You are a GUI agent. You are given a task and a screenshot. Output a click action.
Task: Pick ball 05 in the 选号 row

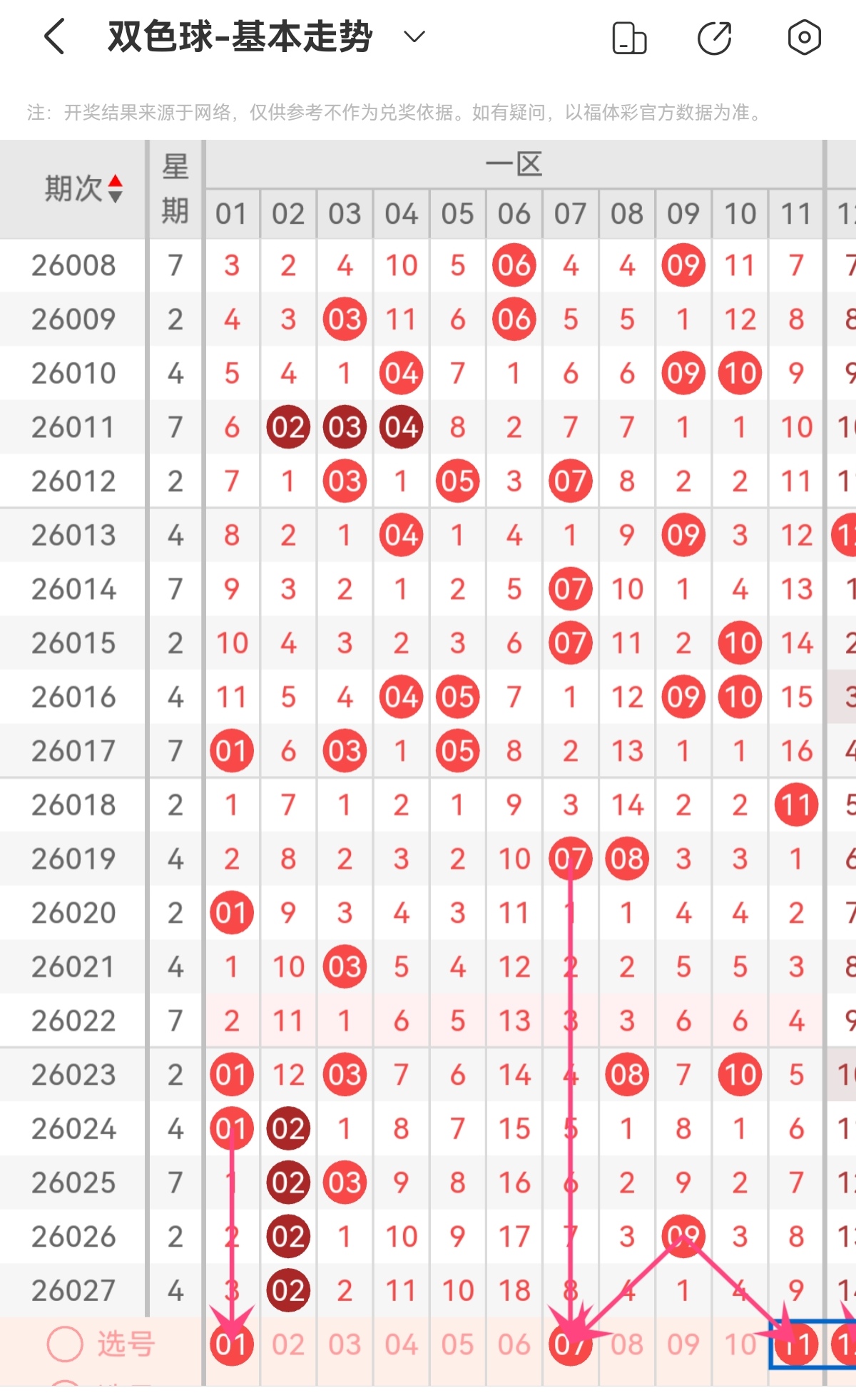457,1344
